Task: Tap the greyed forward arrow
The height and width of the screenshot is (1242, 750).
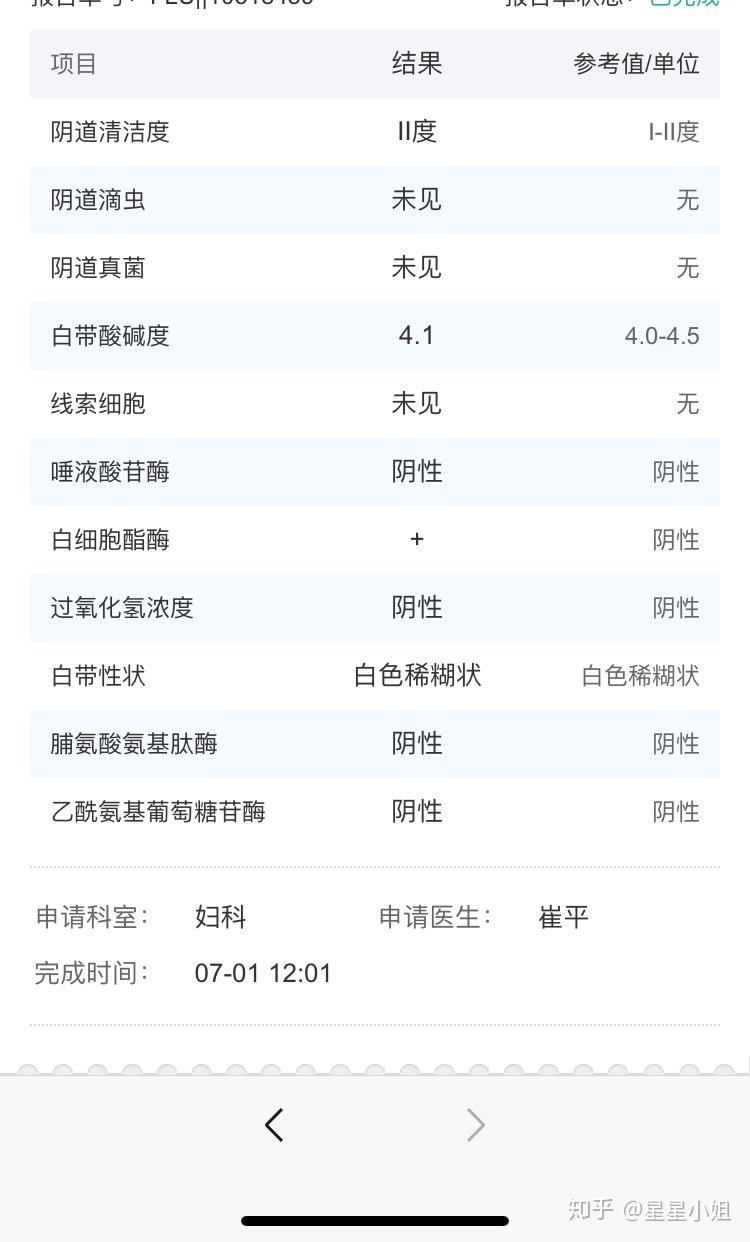Action: coord(476,1125)
